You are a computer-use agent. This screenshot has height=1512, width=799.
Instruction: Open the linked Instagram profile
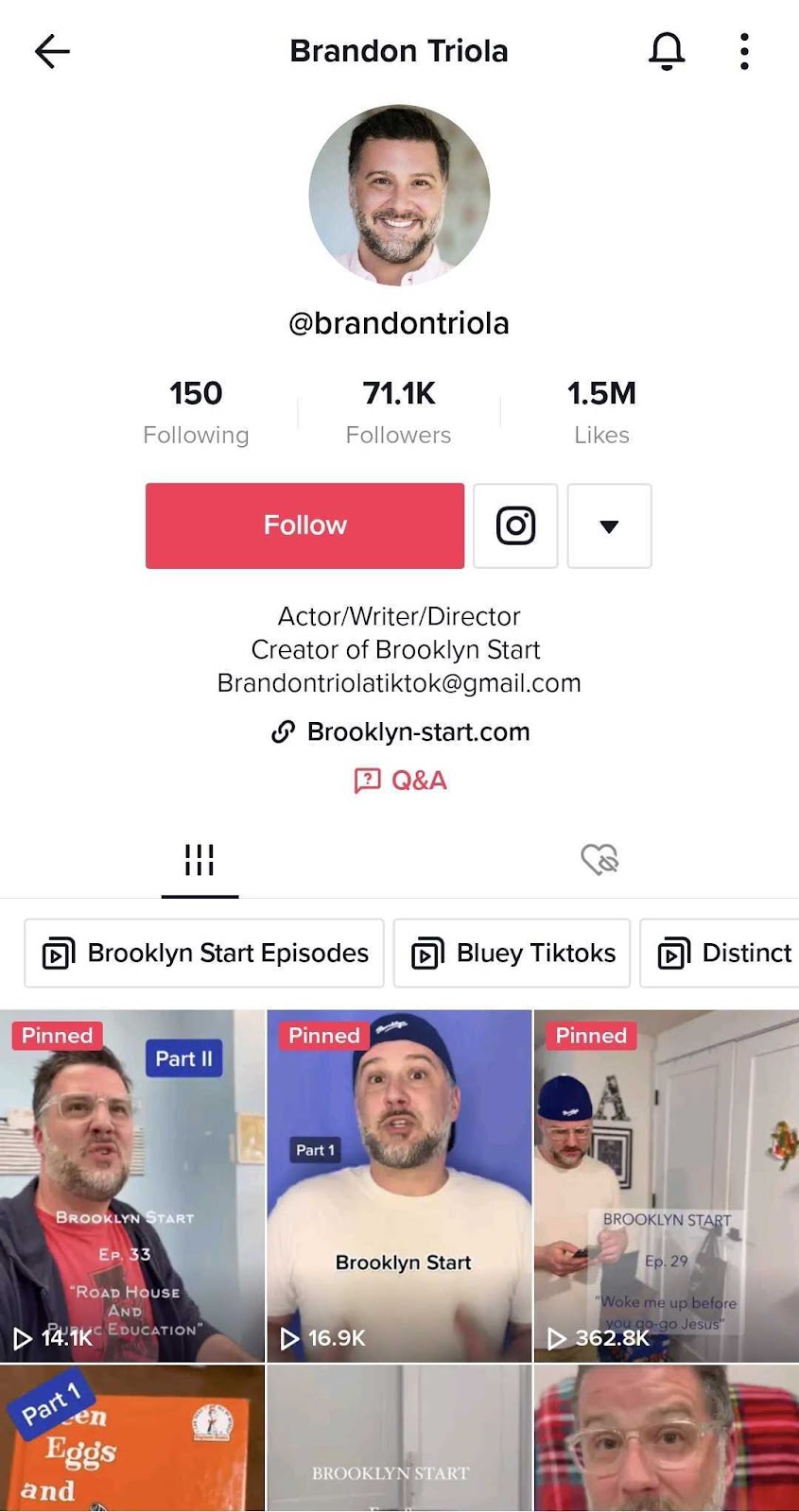[x=515, y=525]
